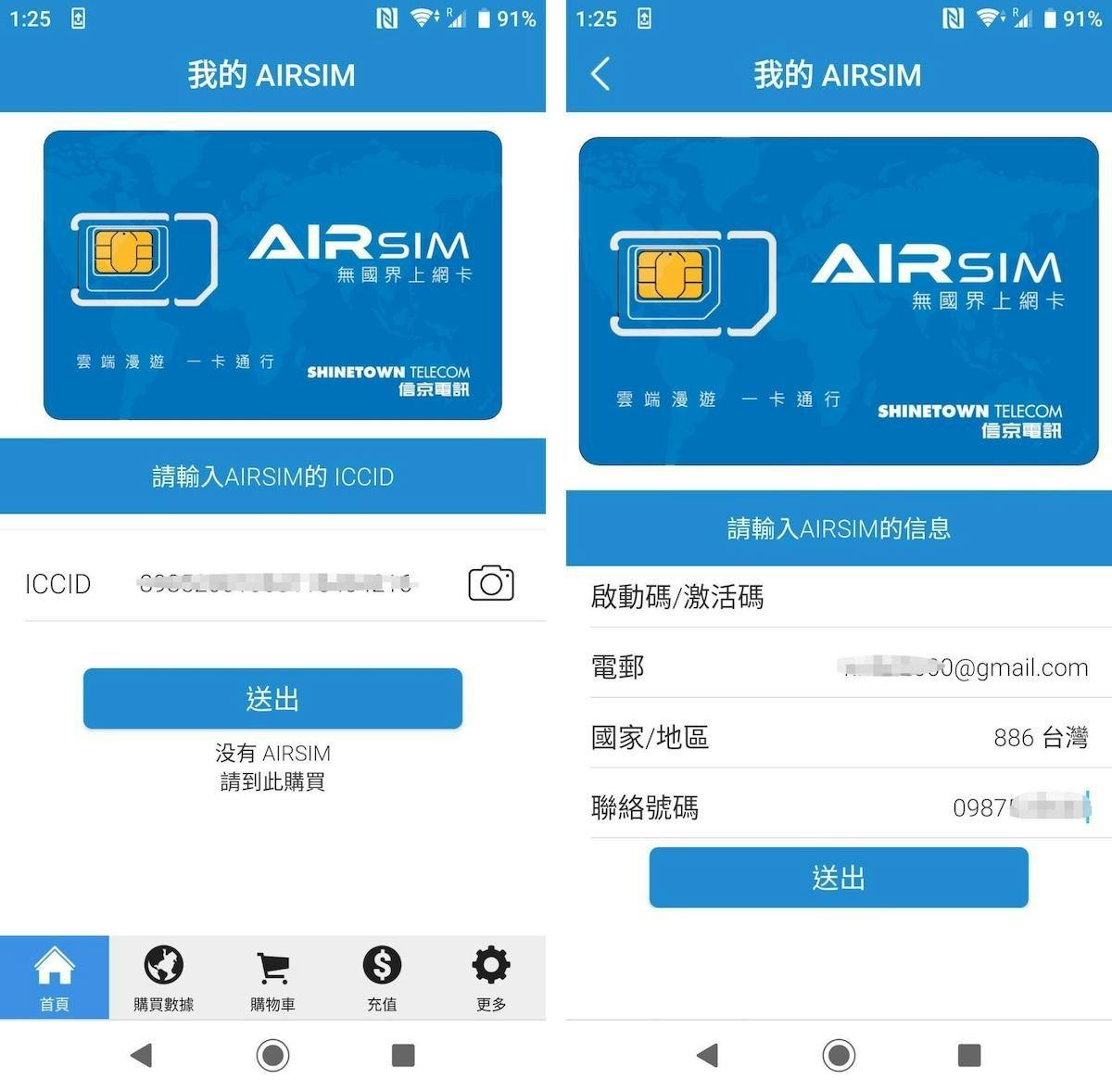This screenshot has height=1092, width=1112.
Task: Switch to the 購買數據 tab
Action: [164, 978]
